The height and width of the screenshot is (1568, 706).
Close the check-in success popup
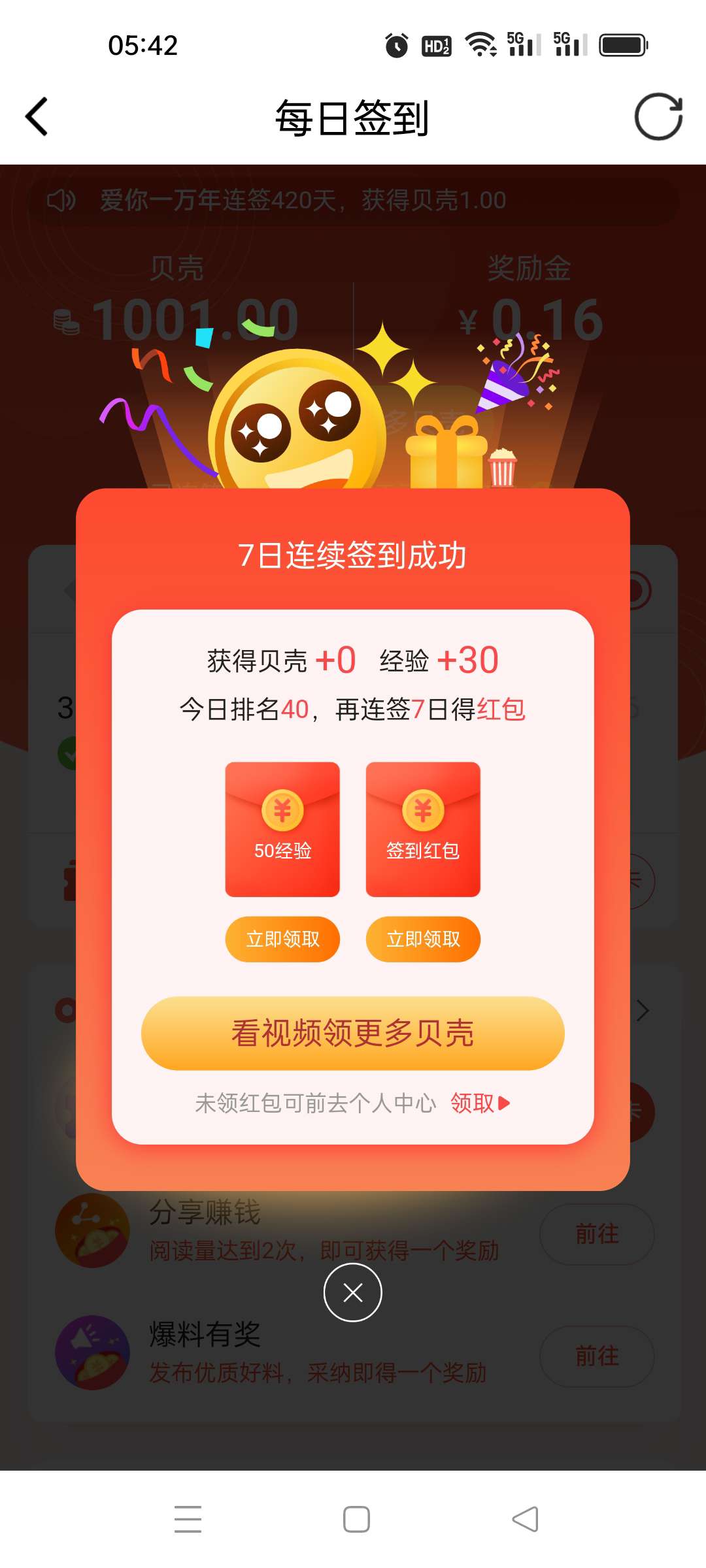pyautogui.click(x=352, y=1292)
